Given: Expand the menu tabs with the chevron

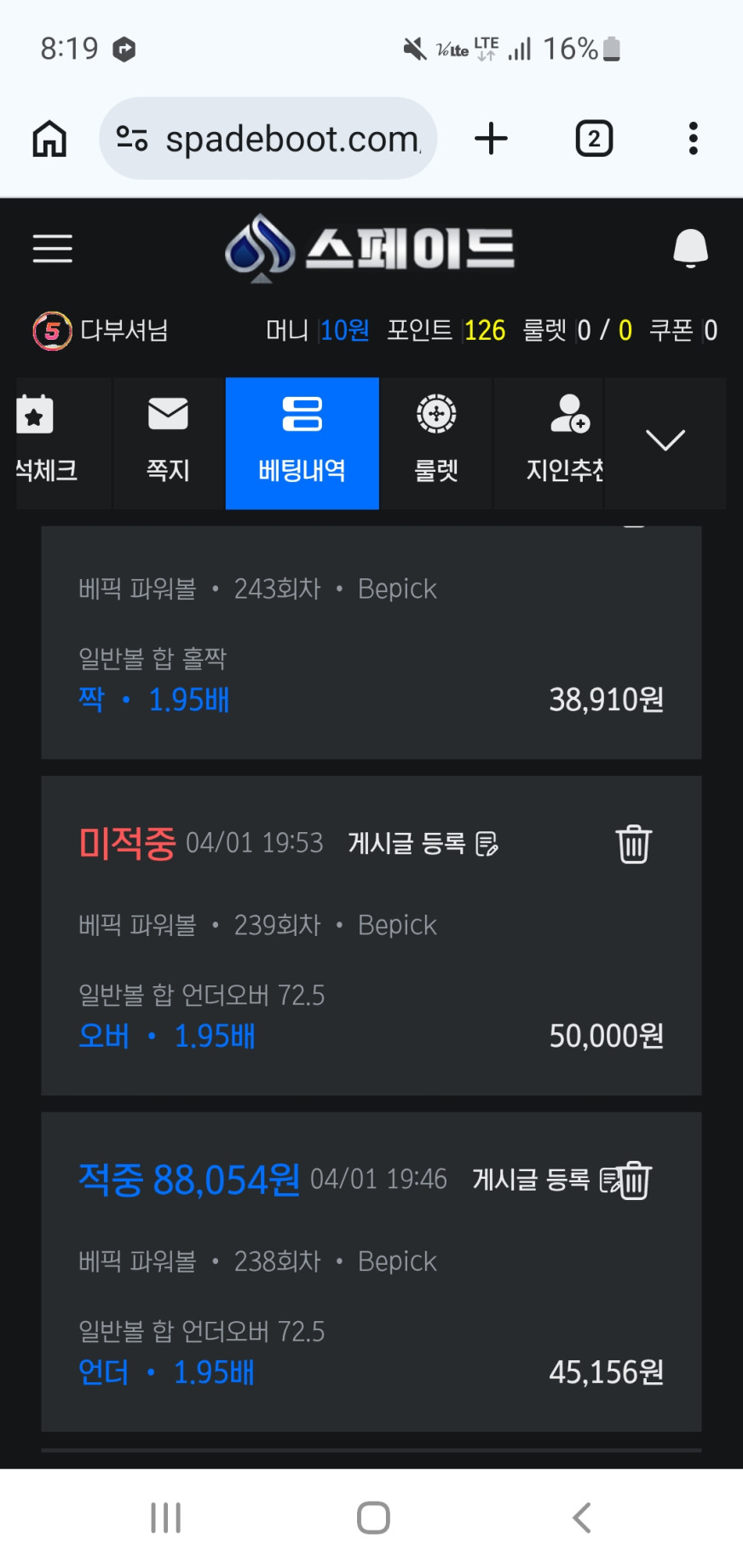Looking at the screenshot, I should [665, 441].
